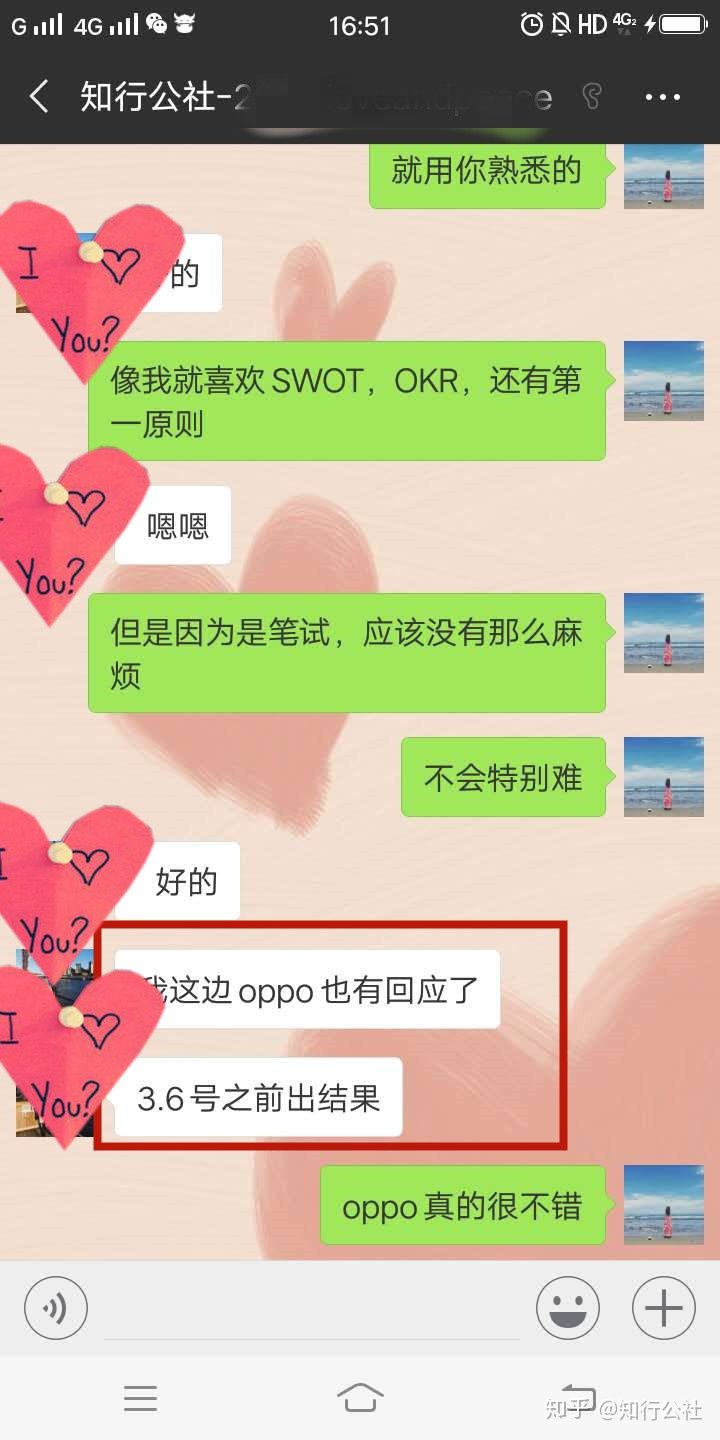Tap the system menu key

click(x=140, y=1397)
